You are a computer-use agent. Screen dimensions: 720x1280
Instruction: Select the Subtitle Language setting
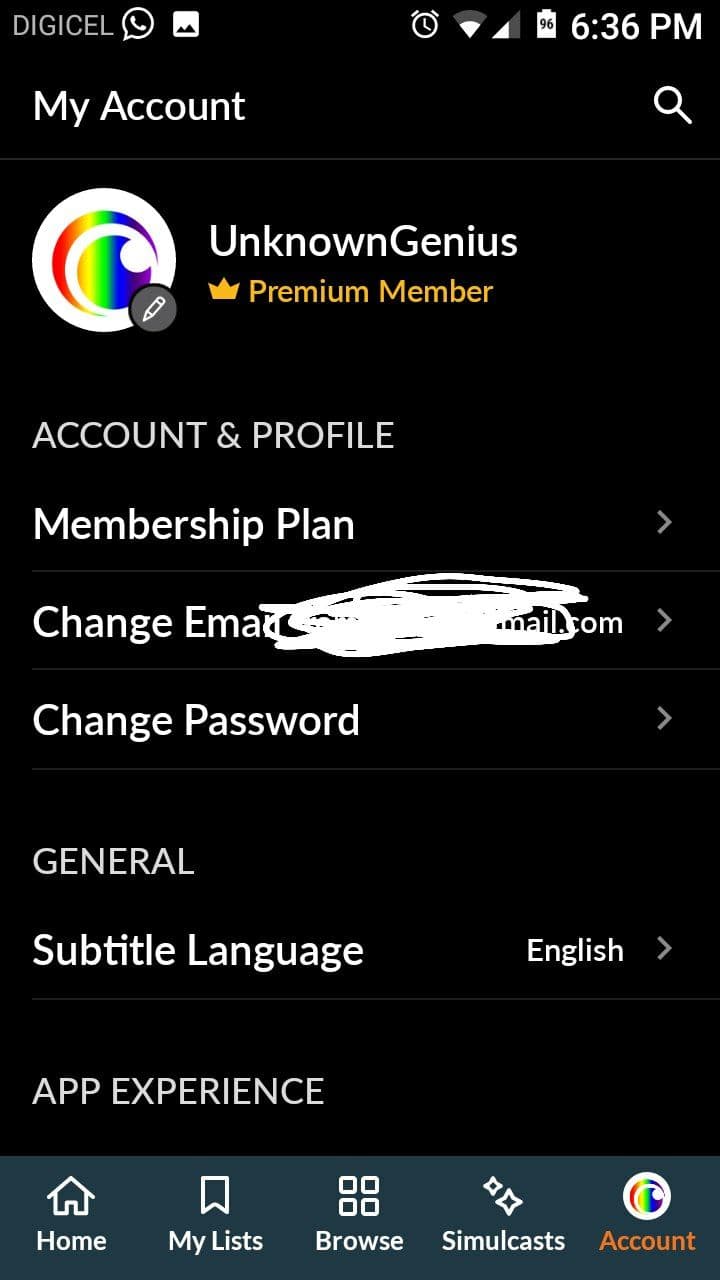click(352, 949)
